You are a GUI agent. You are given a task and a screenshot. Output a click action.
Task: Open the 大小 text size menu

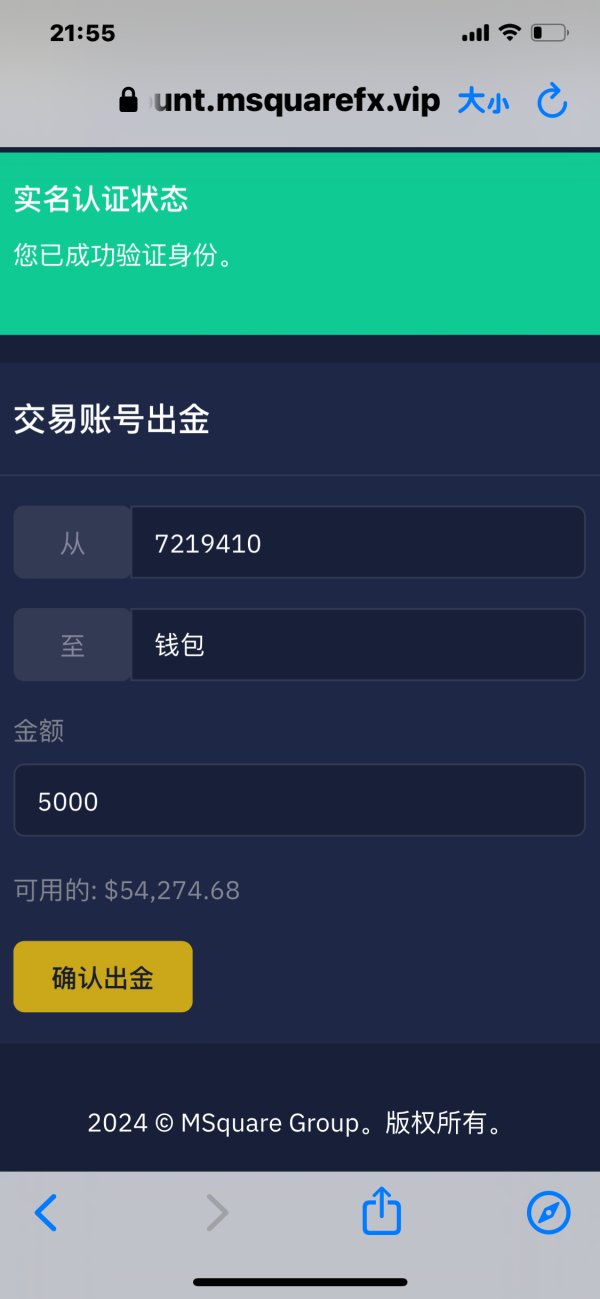[484, 101]
